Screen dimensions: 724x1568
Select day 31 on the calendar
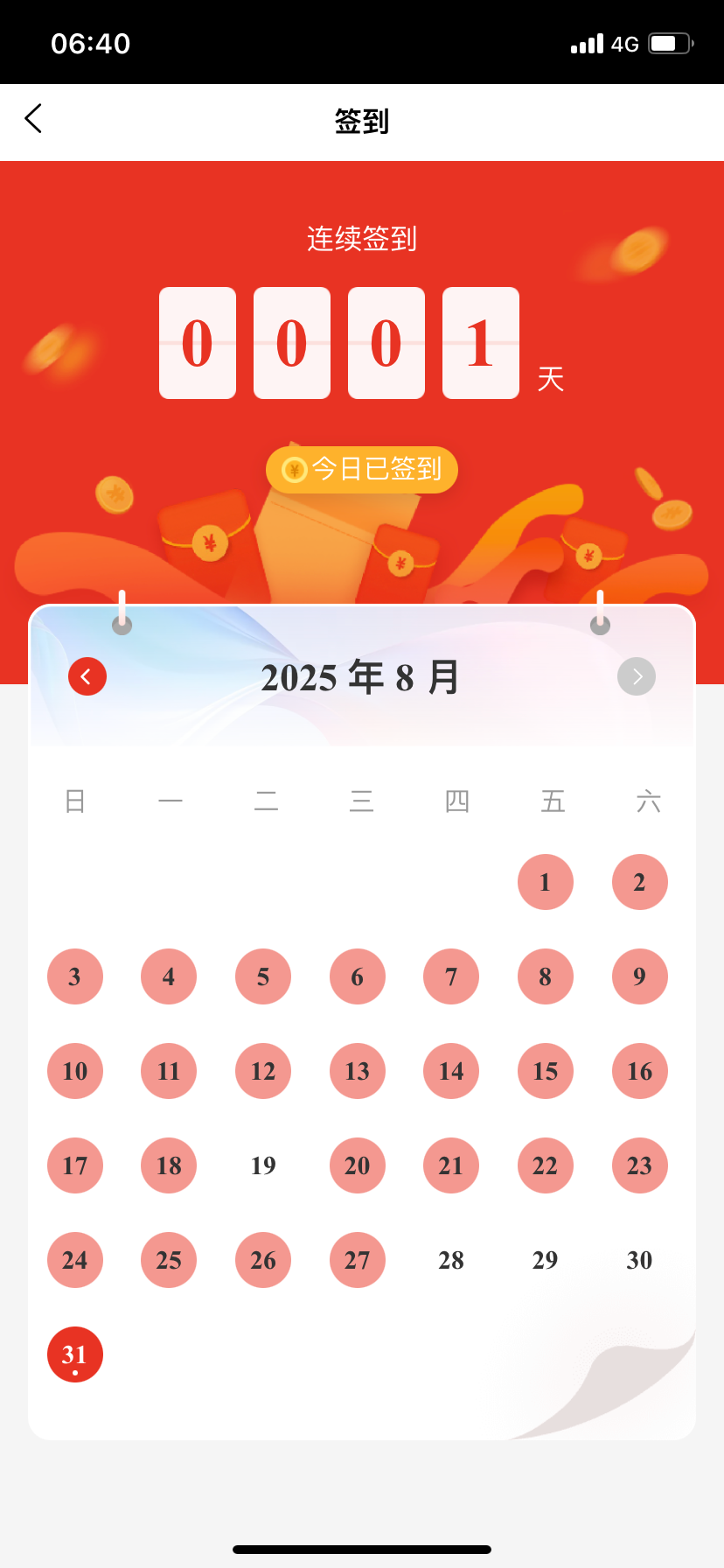pyautogui.click(x=75, y=1354)
